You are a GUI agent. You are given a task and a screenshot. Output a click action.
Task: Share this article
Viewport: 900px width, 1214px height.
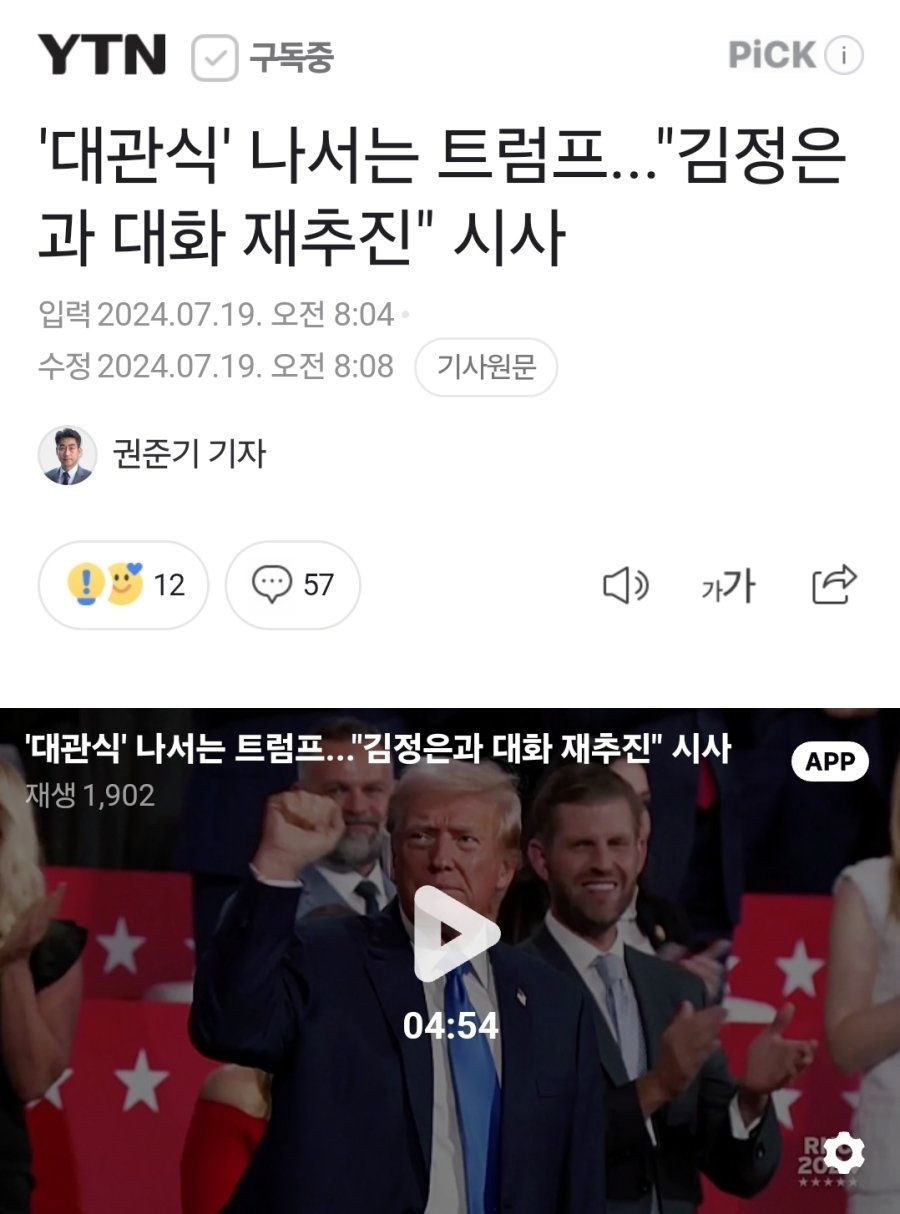pos(834,585)
